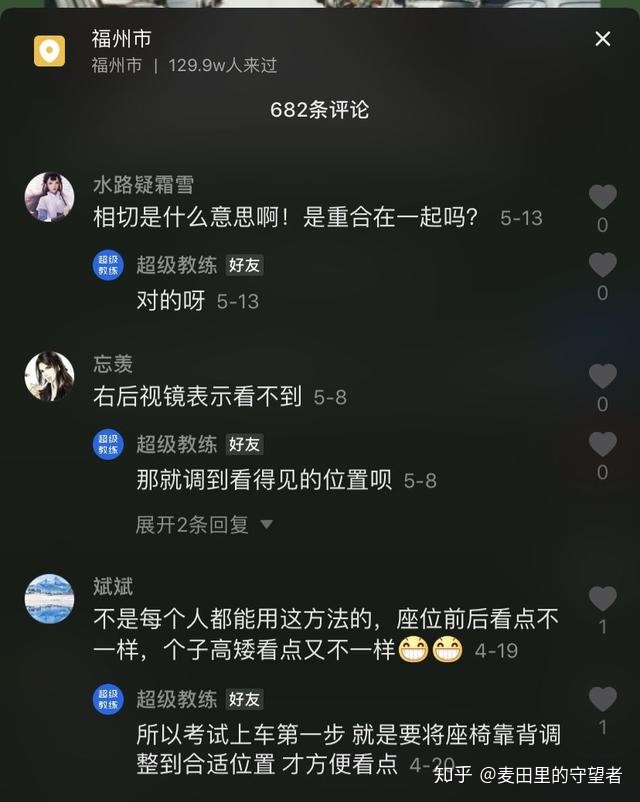Open 忘羡's profile avatar
Viewport: 640px width, 802px height.
point(49,376)
